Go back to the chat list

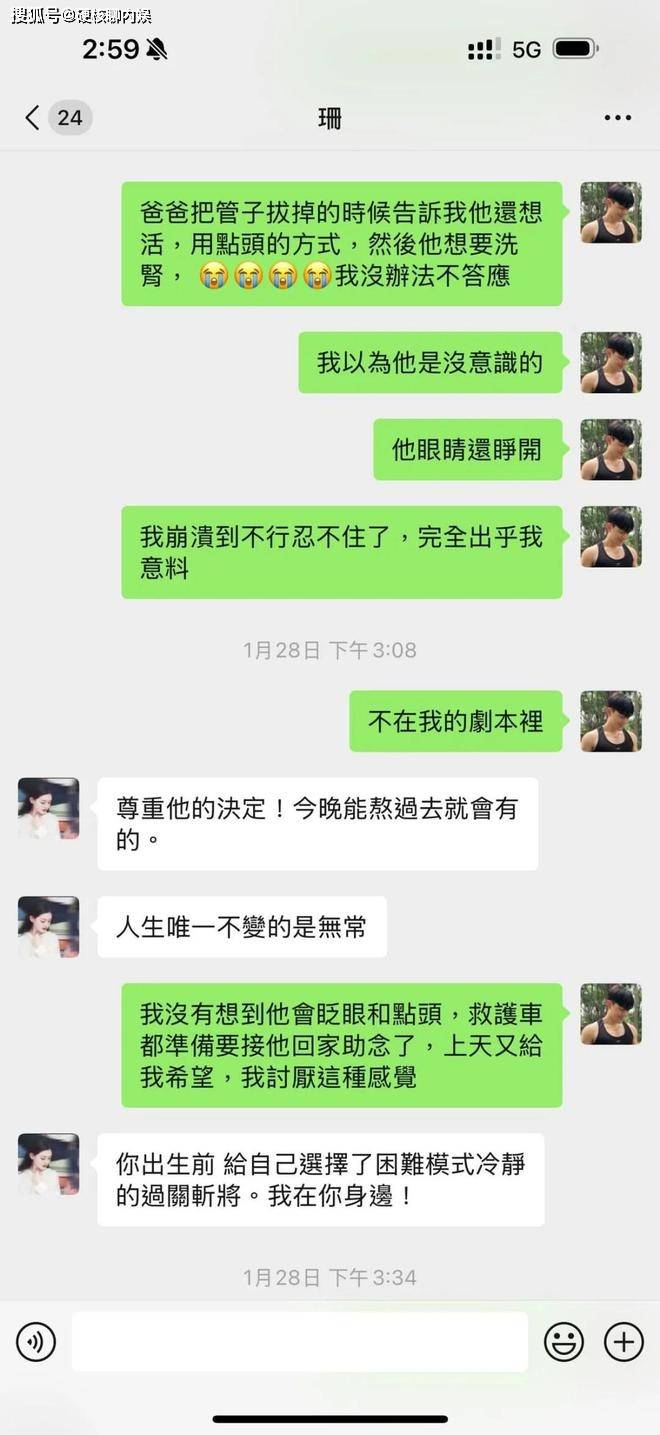click(x=34, y=118)
